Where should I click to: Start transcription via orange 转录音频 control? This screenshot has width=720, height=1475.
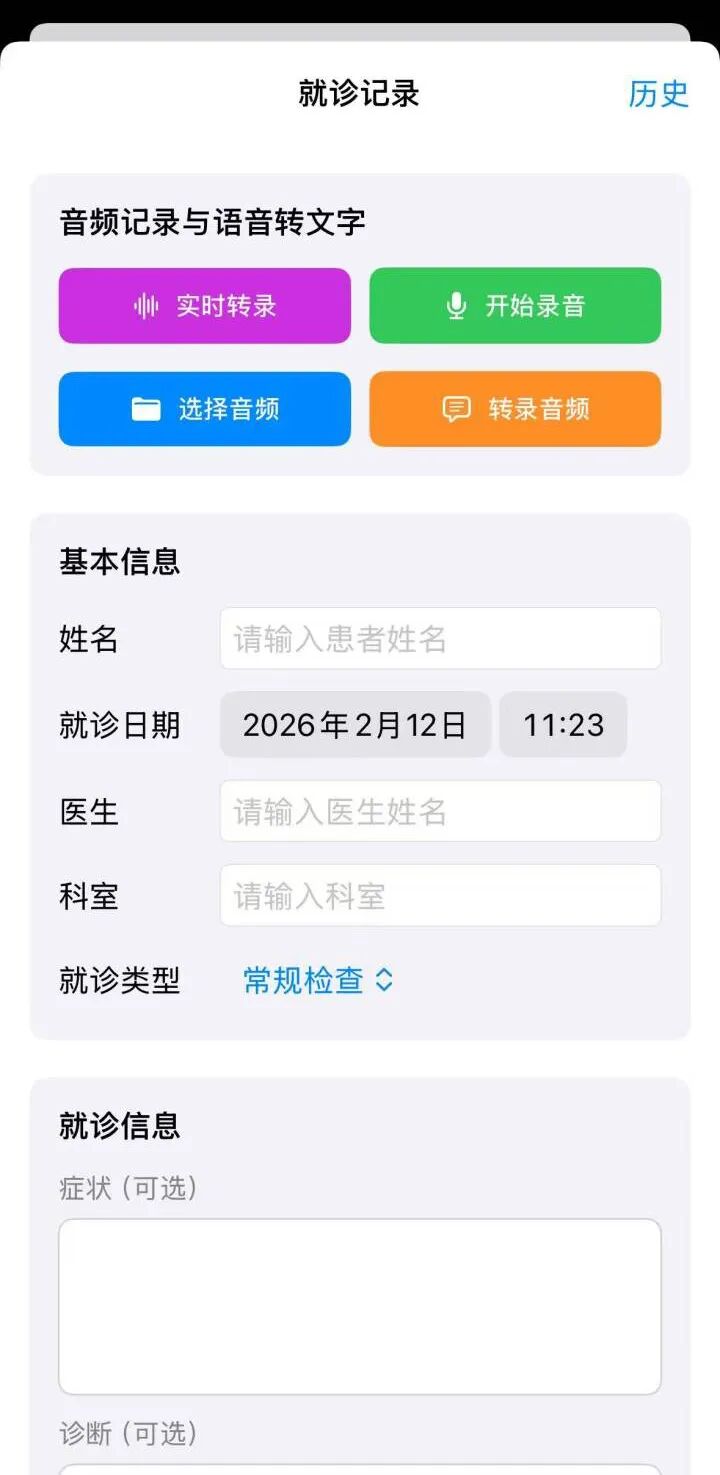515,408
